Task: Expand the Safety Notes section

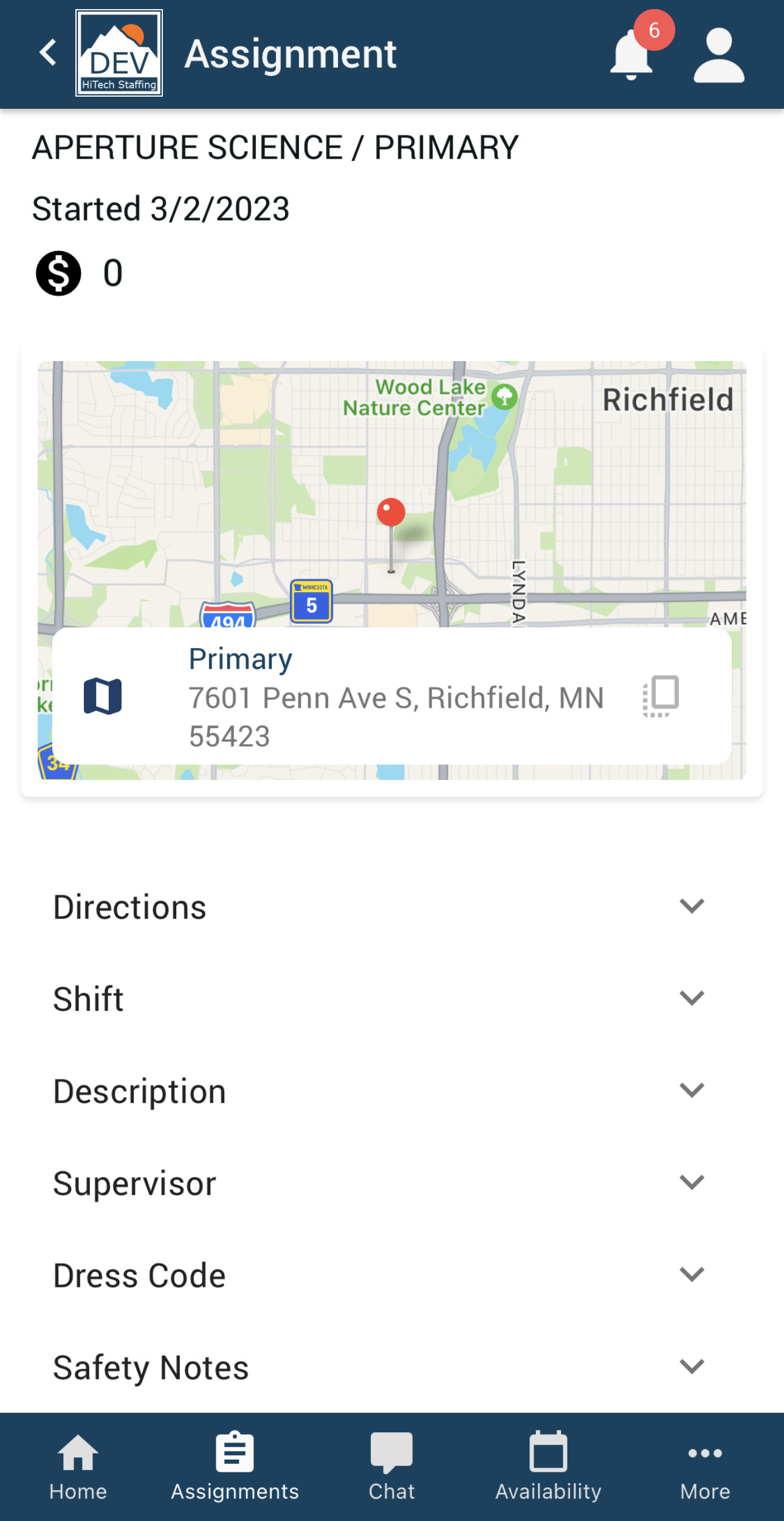Action: [x=691, y=1367]
